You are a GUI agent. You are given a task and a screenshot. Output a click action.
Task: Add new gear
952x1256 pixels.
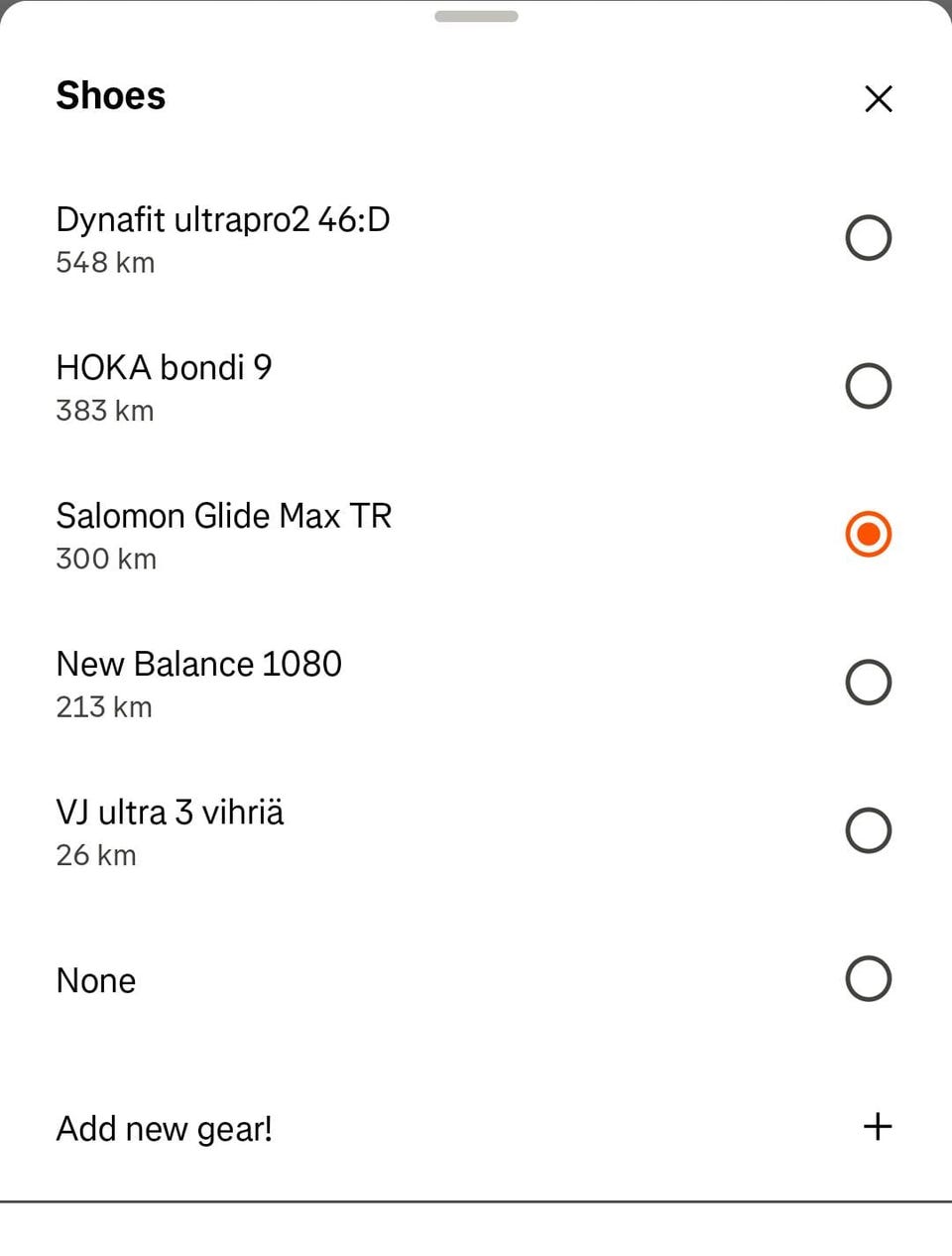point(877,1127)
